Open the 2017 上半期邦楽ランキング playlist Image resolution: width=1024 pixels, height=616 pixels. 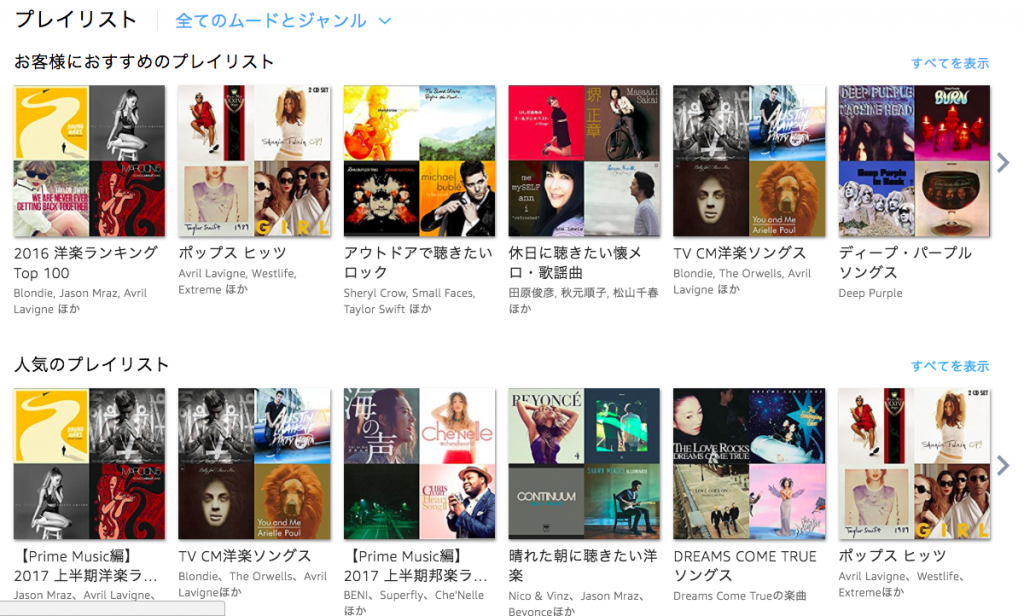tap(419, 464)
